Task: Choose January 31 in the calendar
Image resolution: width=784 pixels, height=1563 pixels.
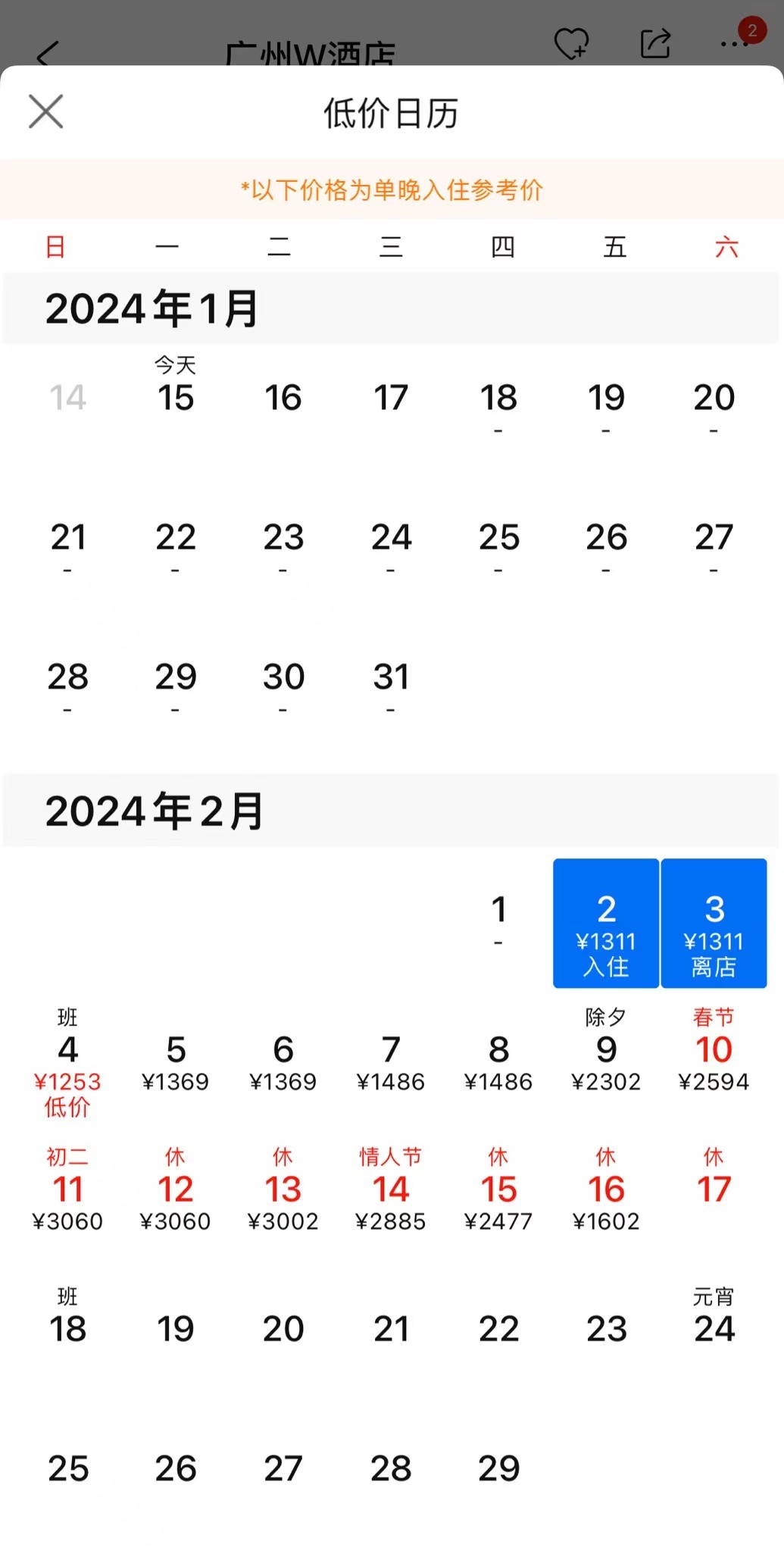Action: 391,680
